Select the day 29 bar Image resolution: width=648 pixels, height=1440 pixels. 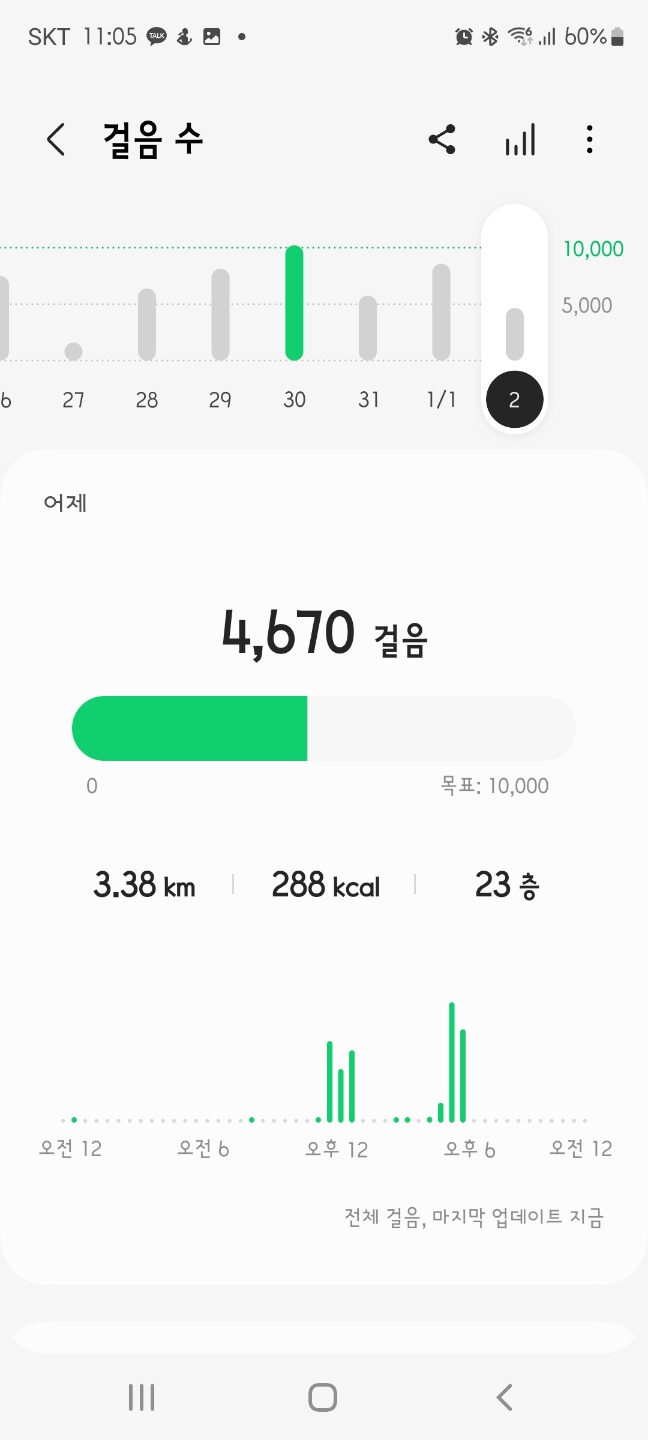point(220,315)
